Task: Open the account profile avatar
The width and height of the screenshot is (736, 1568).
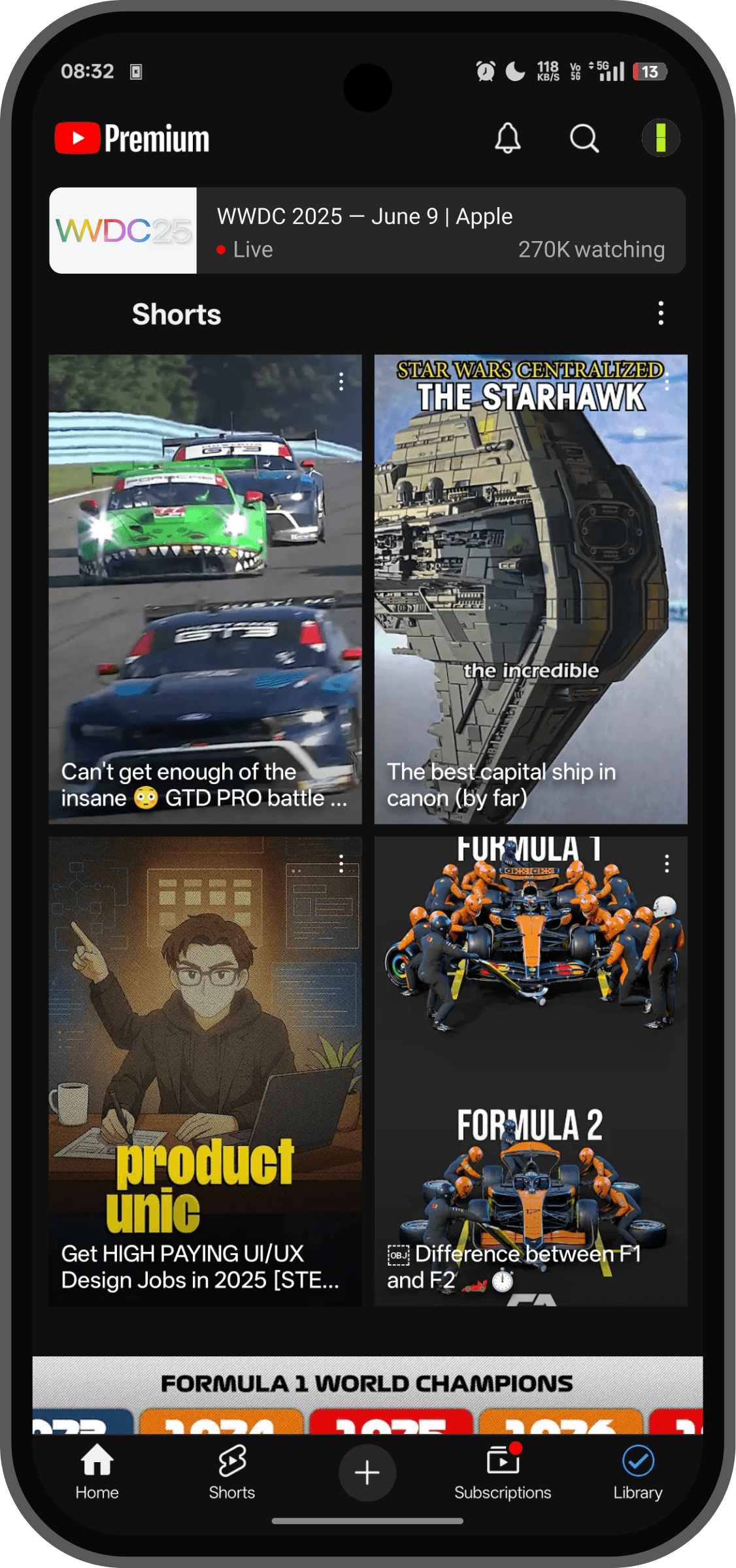Action: coord(661,139)
